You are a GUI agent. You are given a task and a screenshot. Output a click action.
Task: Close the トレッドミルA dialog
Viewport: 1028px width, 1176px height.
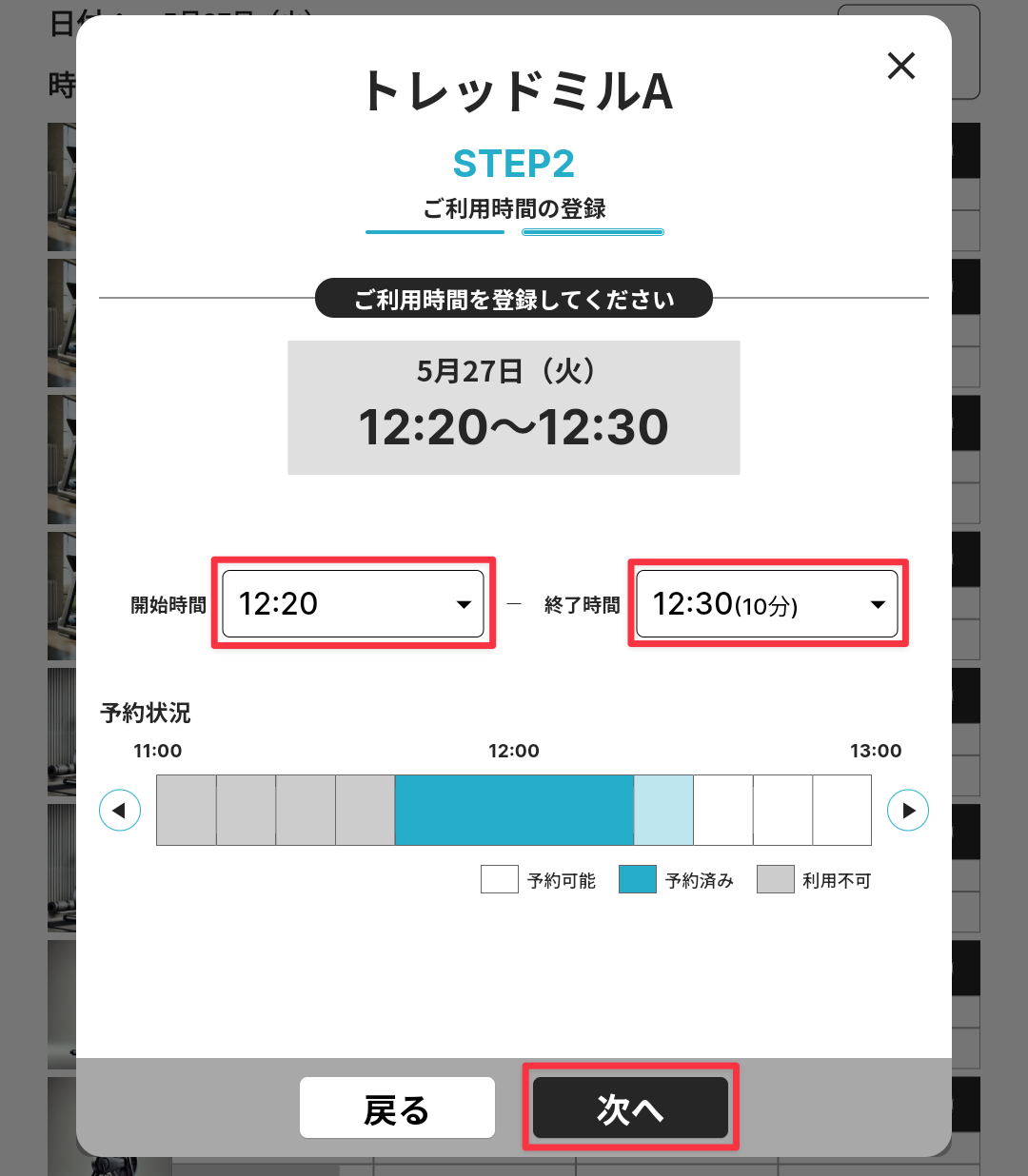tap(900, 66)
